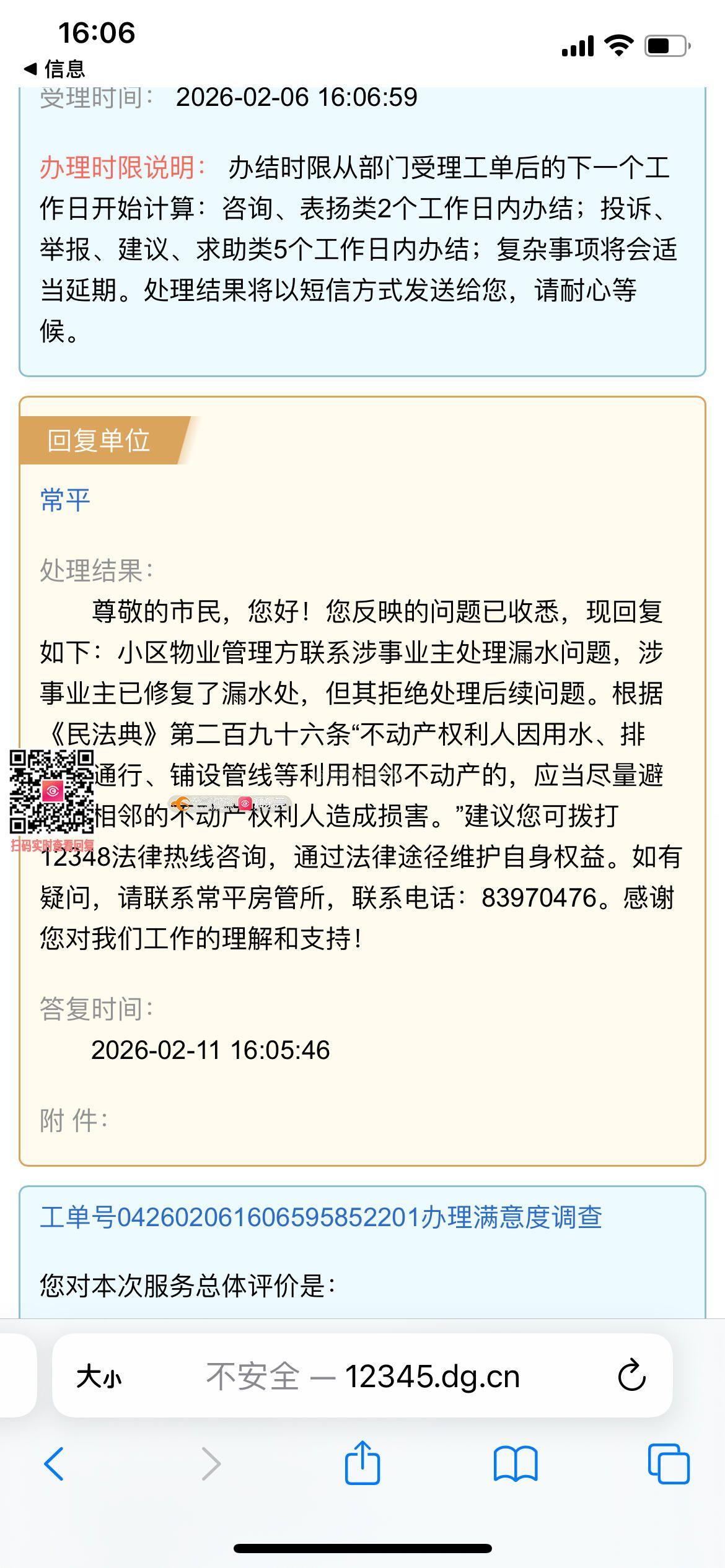Share this web page

(x=362, y=1463)
